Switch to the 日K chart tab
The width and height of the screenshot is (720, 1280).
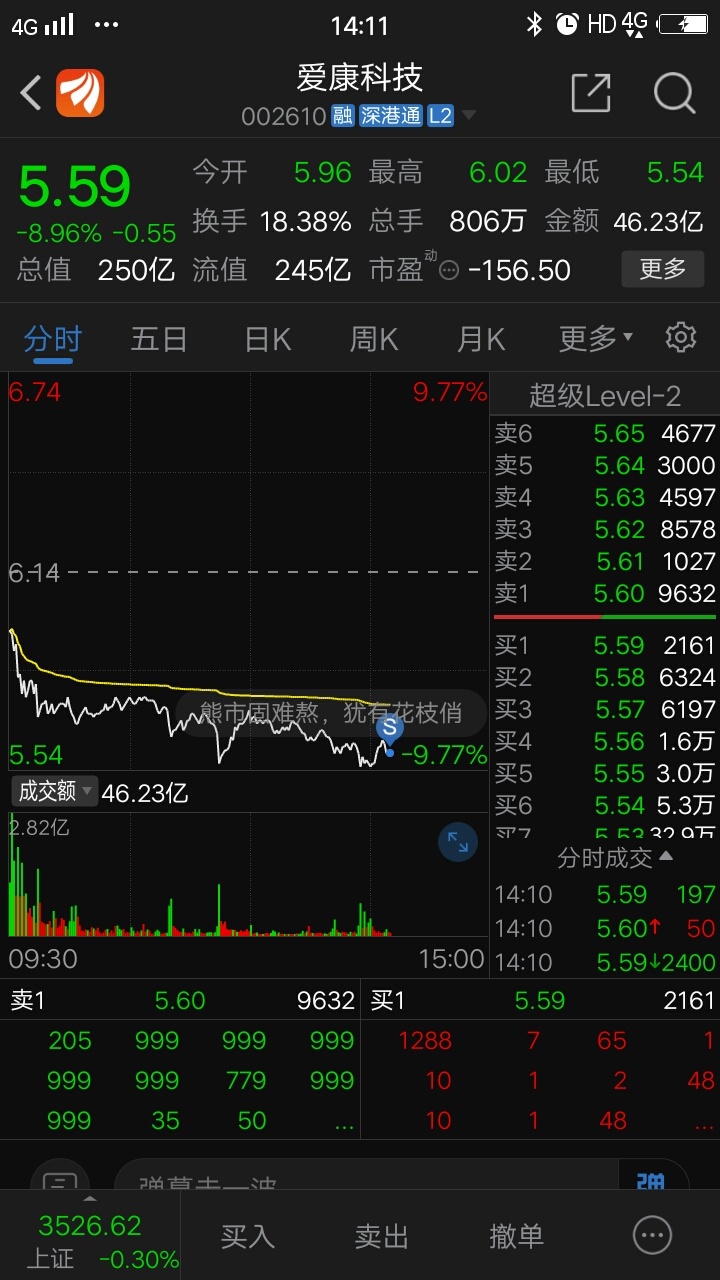[267, 339]
